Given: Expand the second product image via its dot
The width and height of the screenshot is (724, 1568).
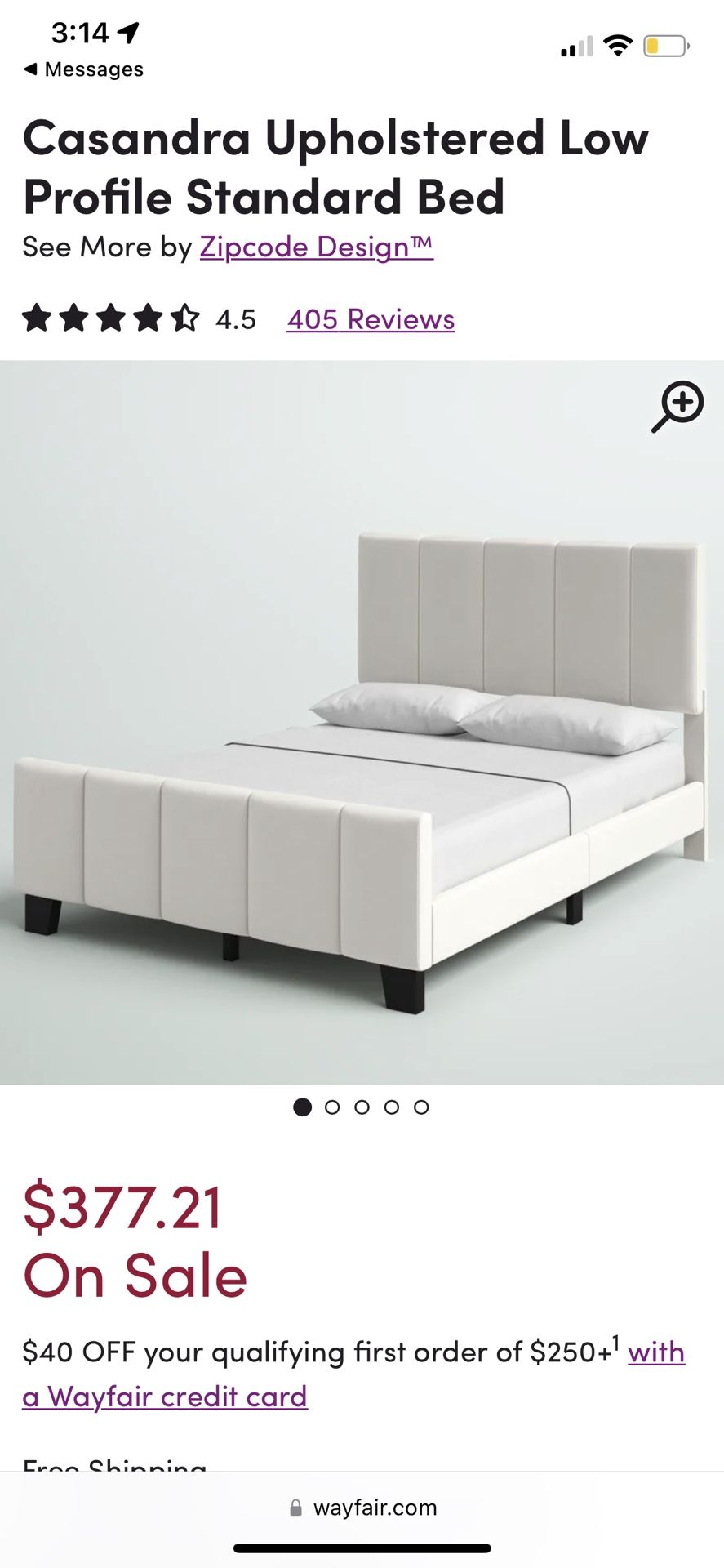Looking at the screenshot, I should [332, 1107].
